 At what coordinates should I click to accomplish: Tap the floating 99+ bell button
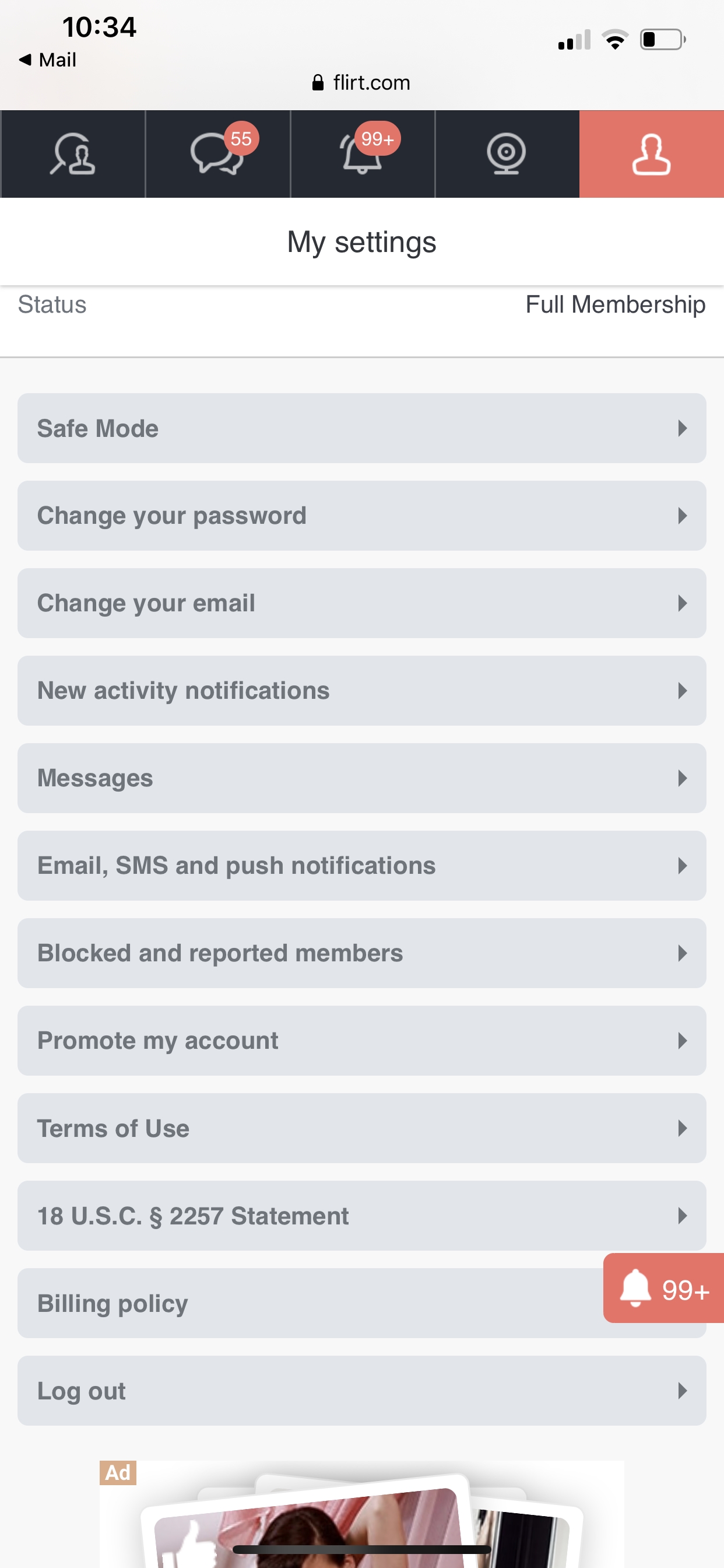coord(664,1288)
